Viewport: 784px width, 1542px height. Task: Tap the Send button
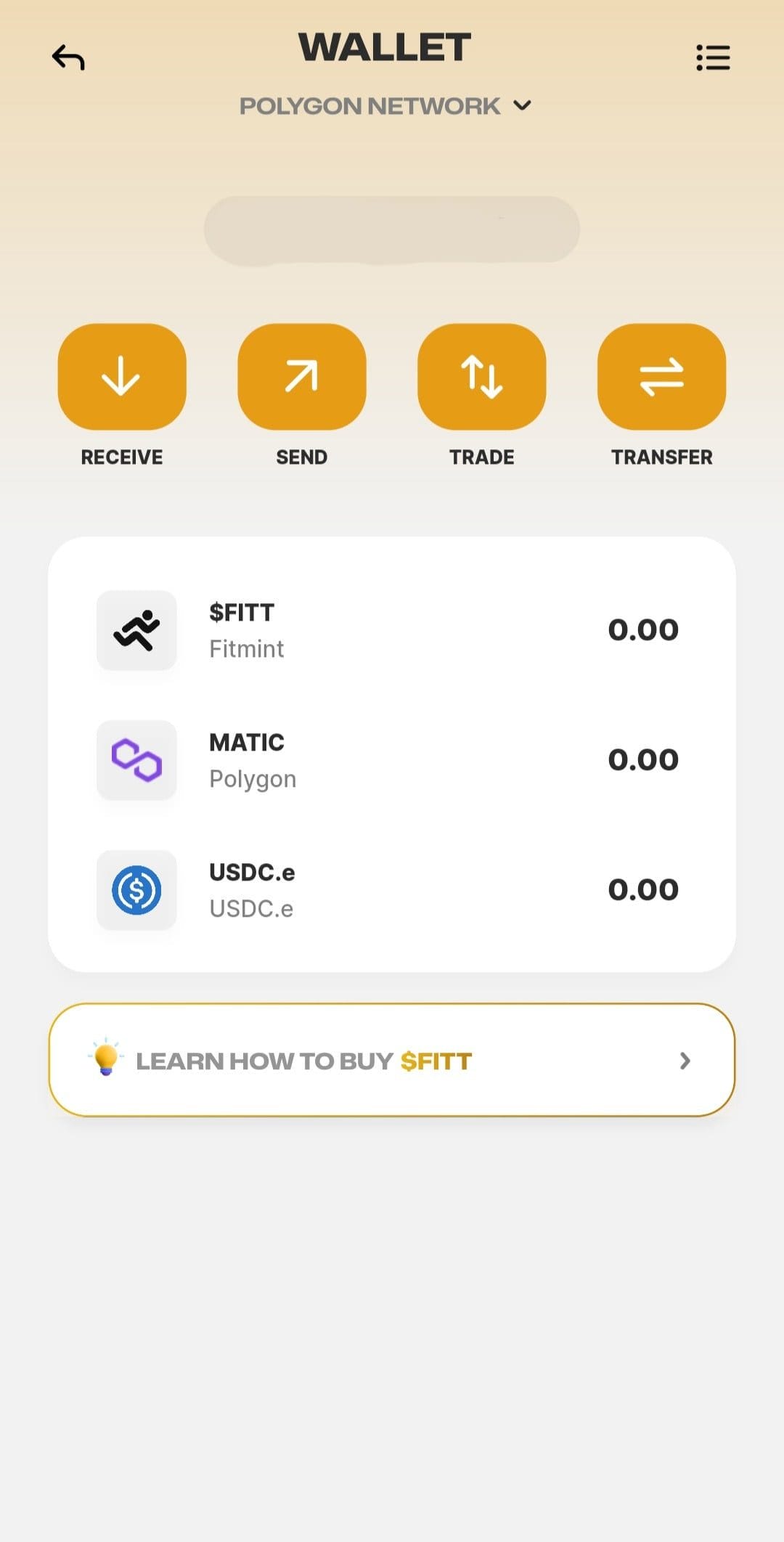302,377
